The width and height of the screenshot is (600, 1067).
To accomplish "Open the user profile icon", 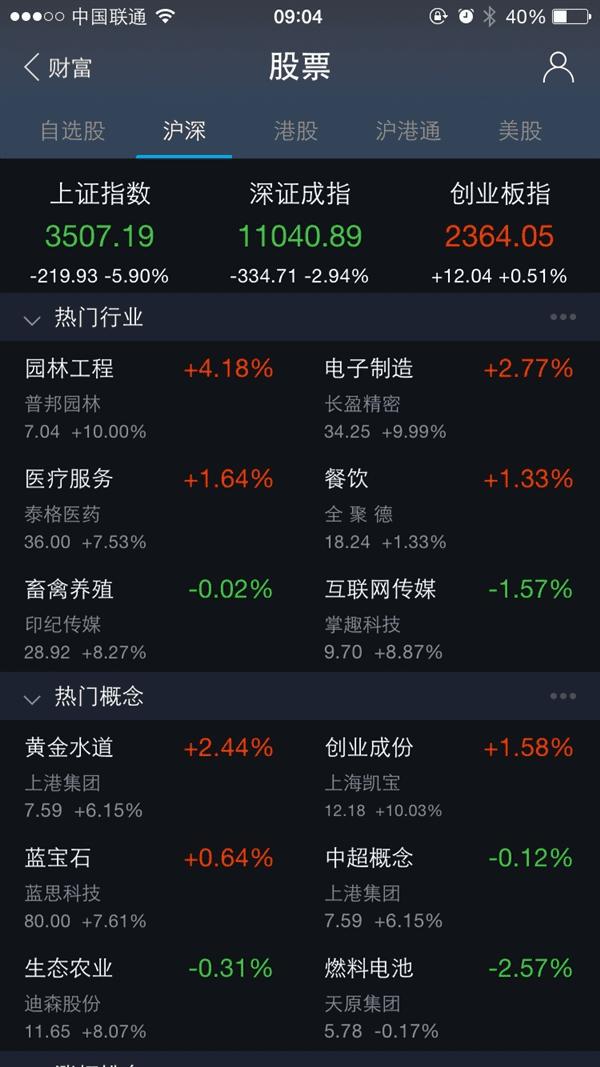I will (x=557, y=68).
